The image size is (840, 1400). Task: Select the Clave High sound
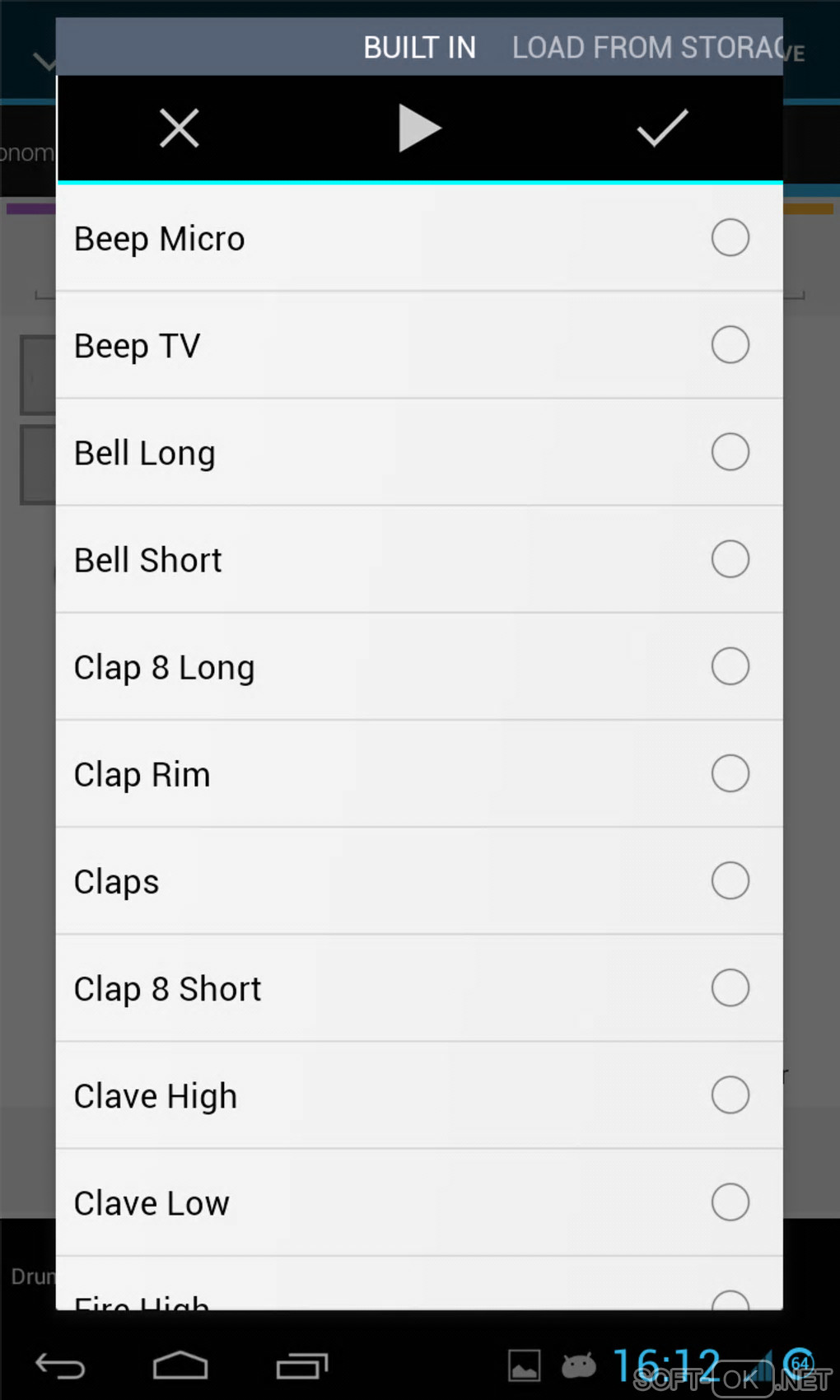(x=730, y=1094)
